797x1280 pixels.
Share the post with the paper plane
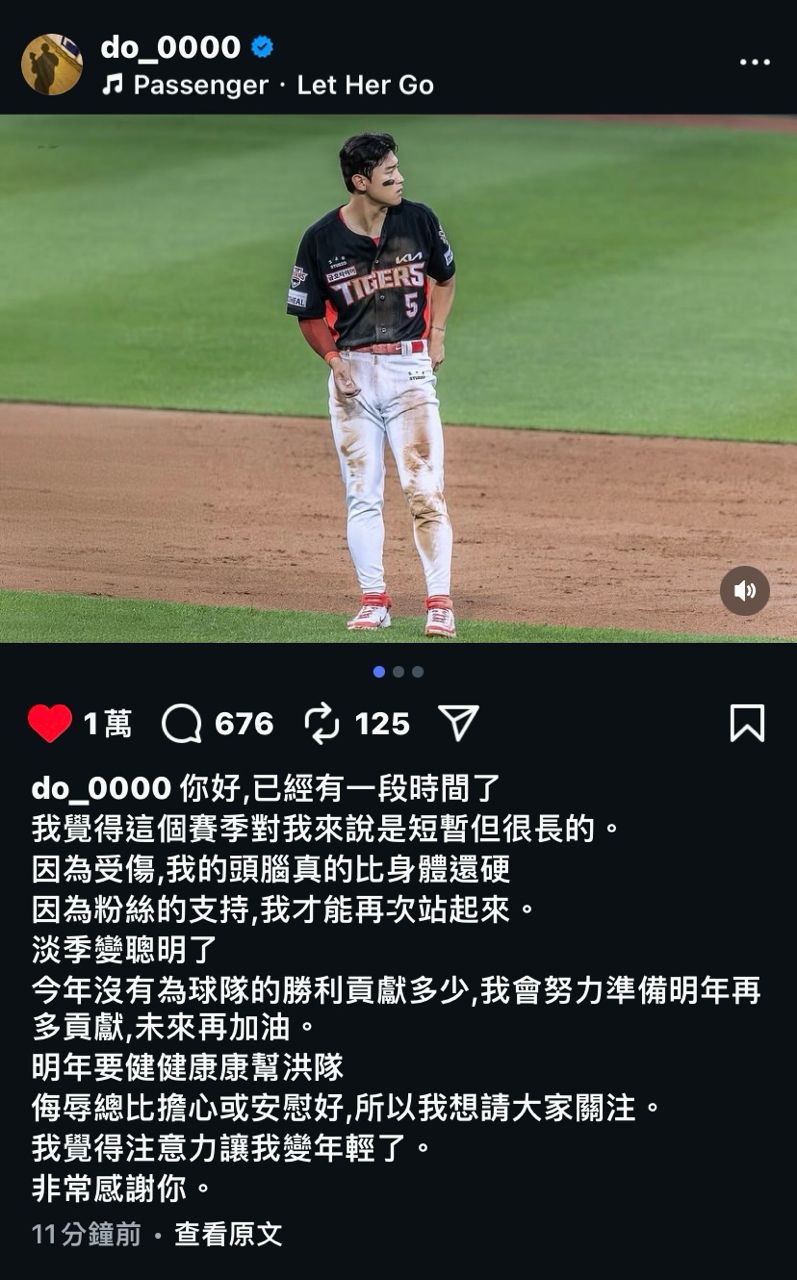click(x=459, y=722)
